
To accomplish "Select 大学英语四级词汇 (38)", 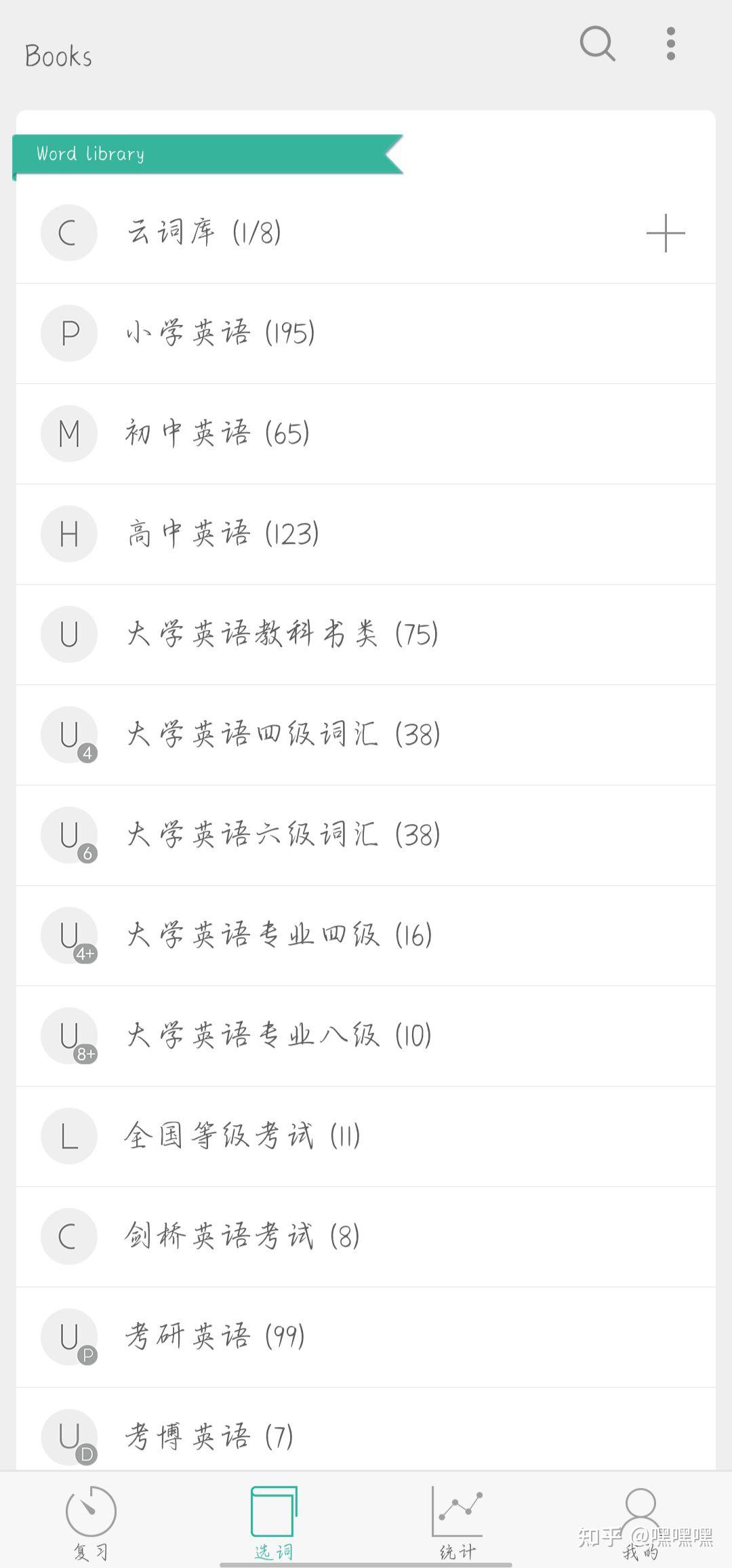I will pyautogui.click(x=366, y=735).
